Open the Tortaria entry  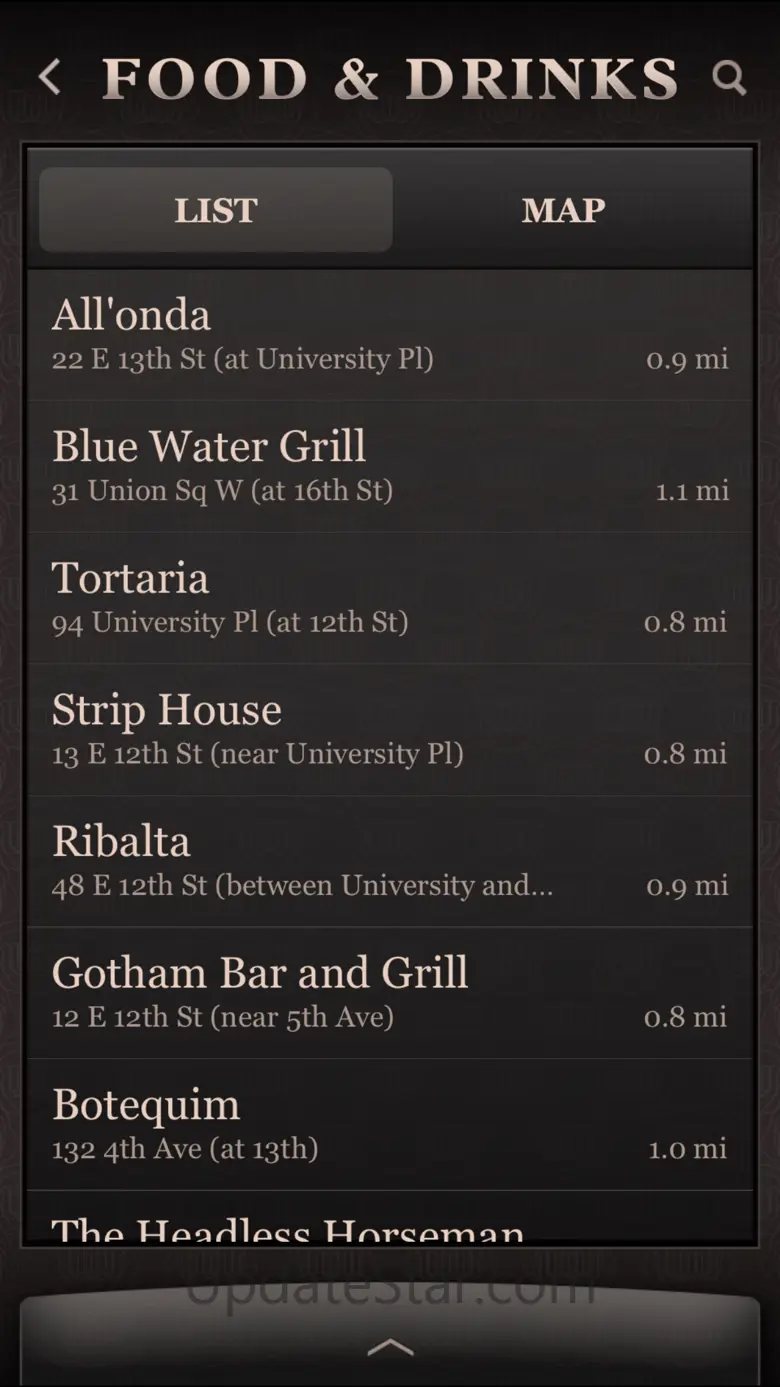coord(390,598)
